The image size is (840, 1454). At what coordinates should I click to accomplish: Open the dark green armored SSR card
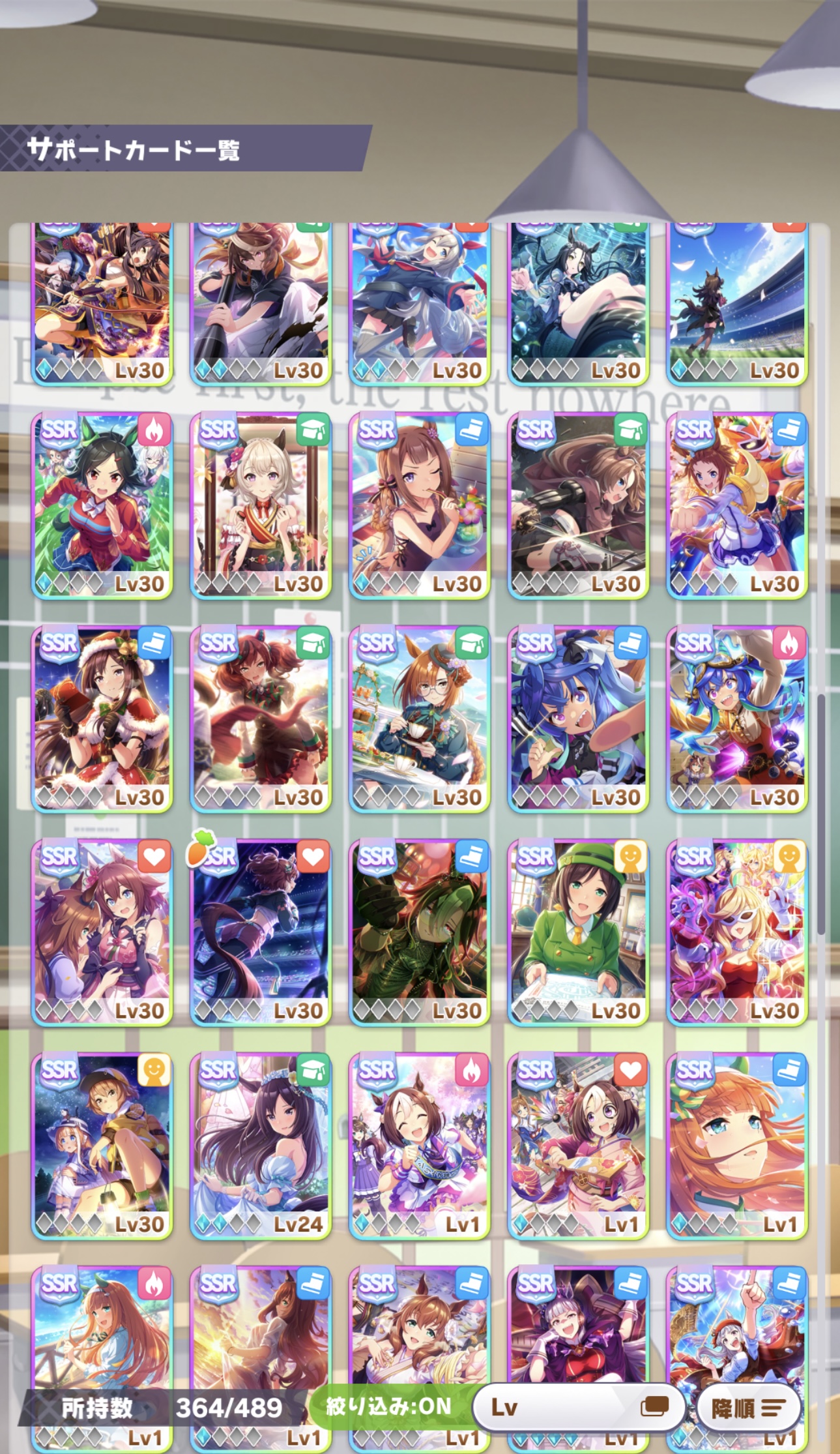[419, 932]
